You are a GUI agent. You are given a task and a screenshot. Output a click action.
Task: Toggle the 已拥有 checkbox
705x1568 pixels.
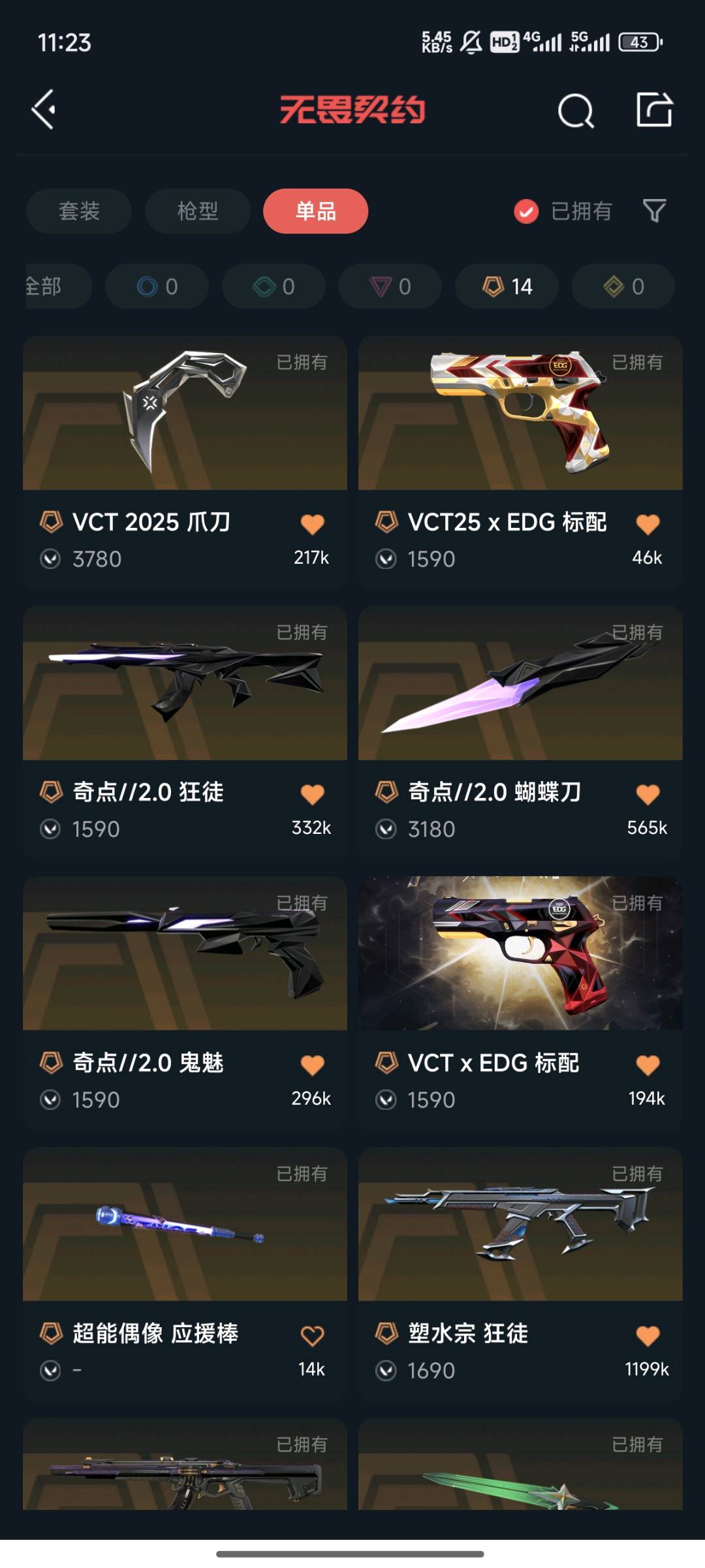[526, 211]
